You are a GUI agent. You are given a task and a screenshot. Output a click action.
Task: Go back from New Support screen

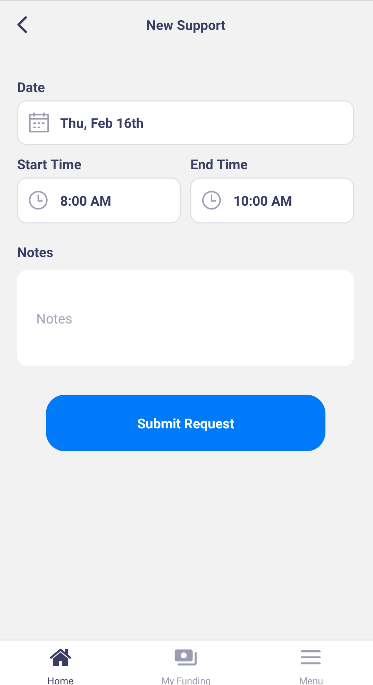tap(22, 25)
